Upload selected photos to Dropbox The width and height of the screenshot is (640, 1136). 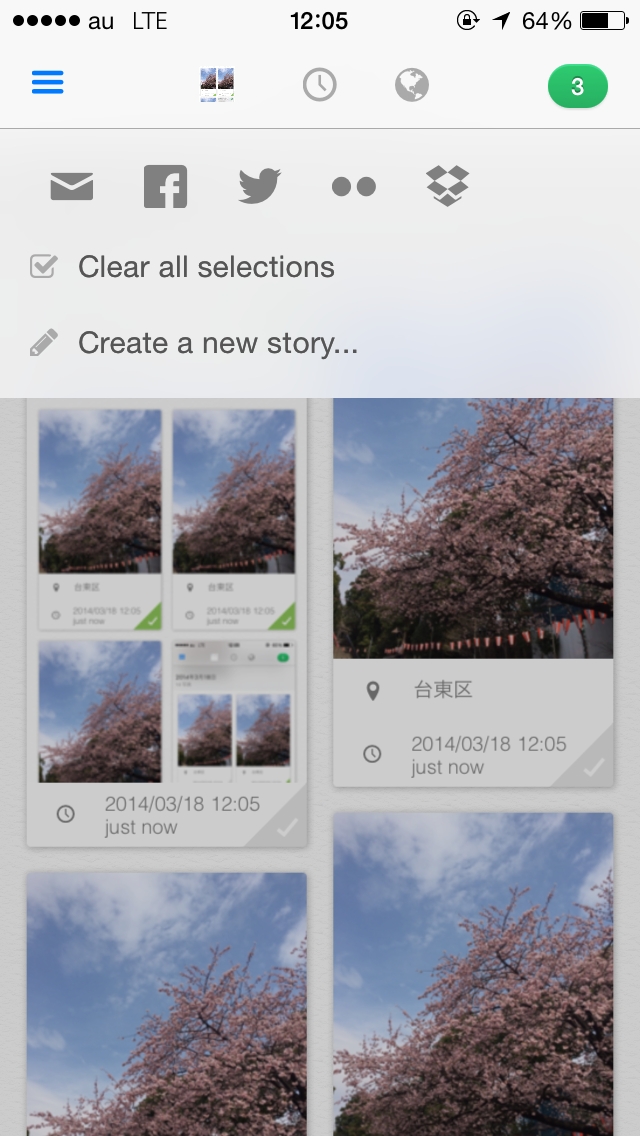point(447,187)
